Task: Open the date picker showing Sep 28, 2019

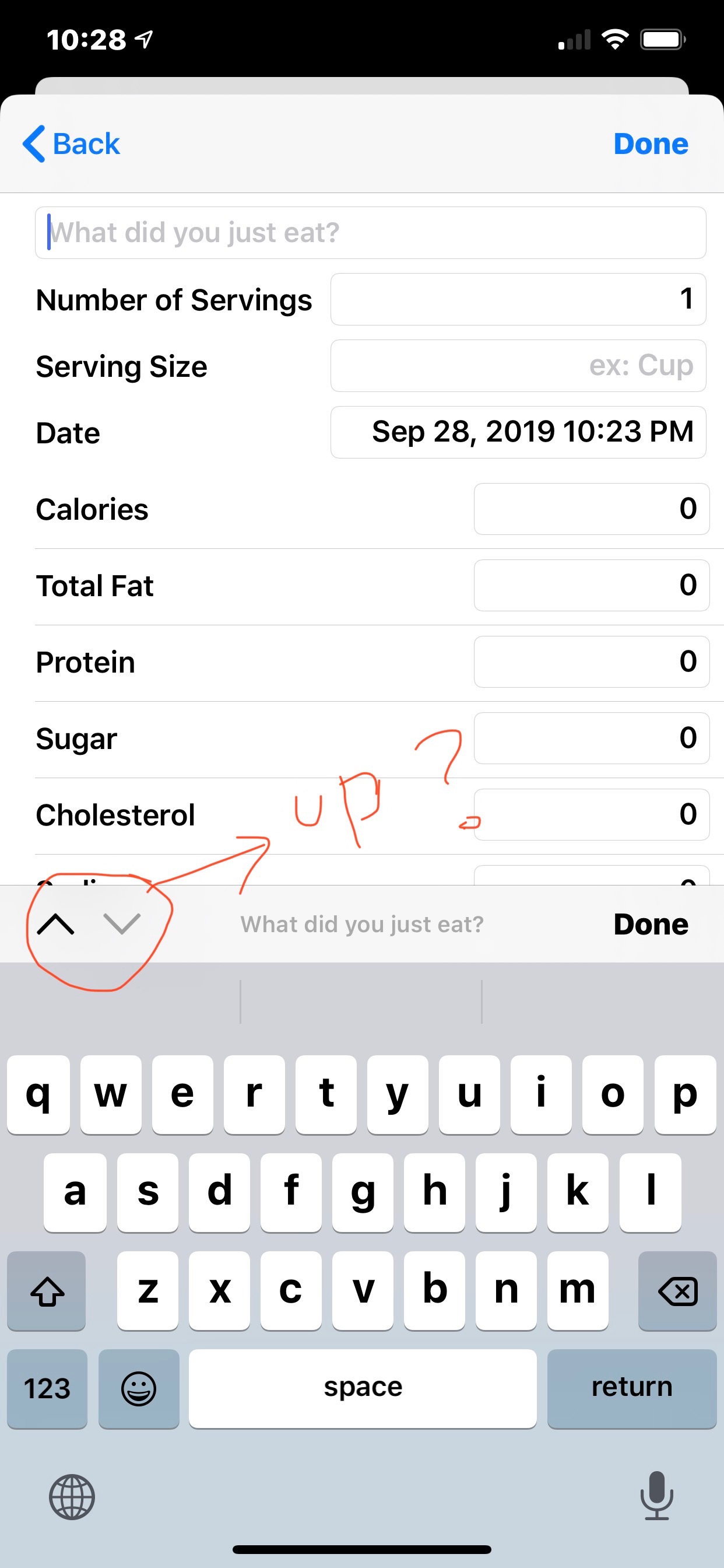Action: coord(517,432)
